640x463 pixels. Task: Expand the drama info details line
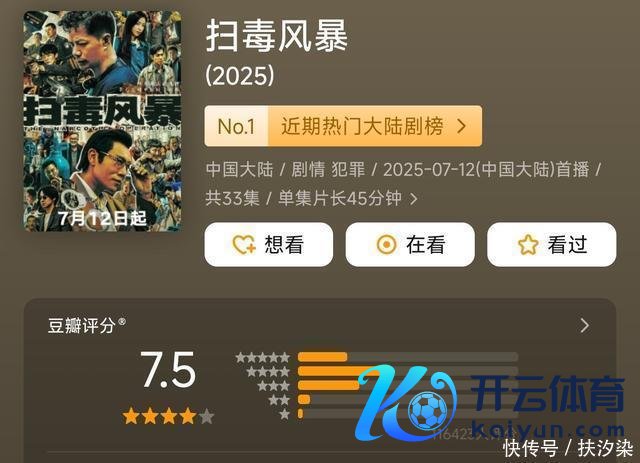click(414, 198)
